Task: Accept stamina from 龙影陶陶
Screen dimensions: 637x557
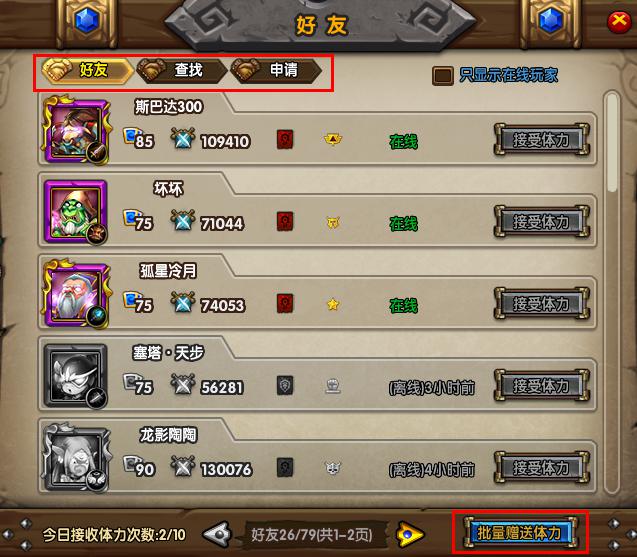Action: [540, 468]
